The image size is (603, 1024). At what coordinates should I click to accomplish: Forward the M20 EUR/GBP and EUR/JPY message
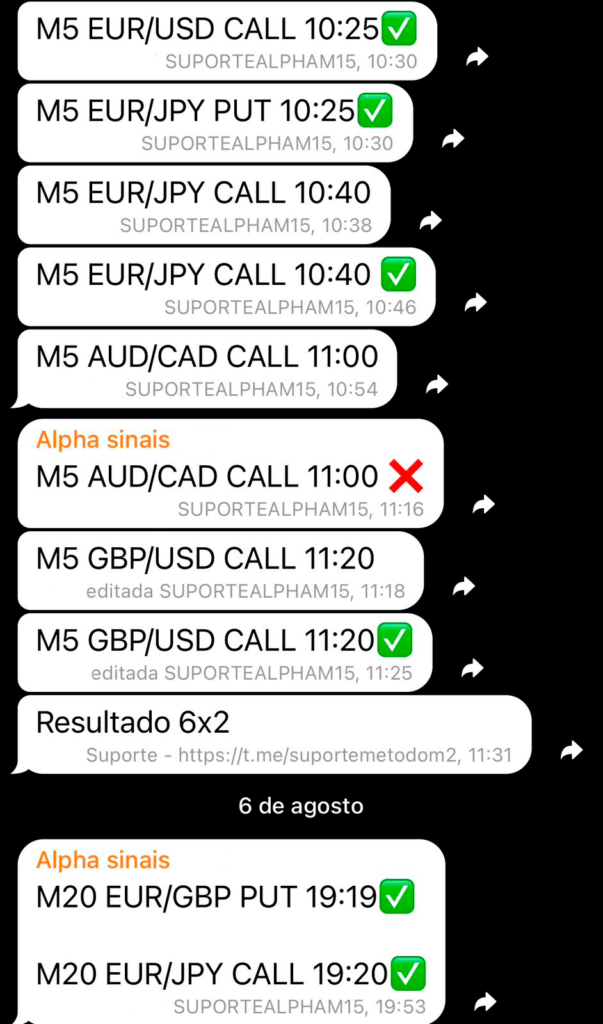485,1001
